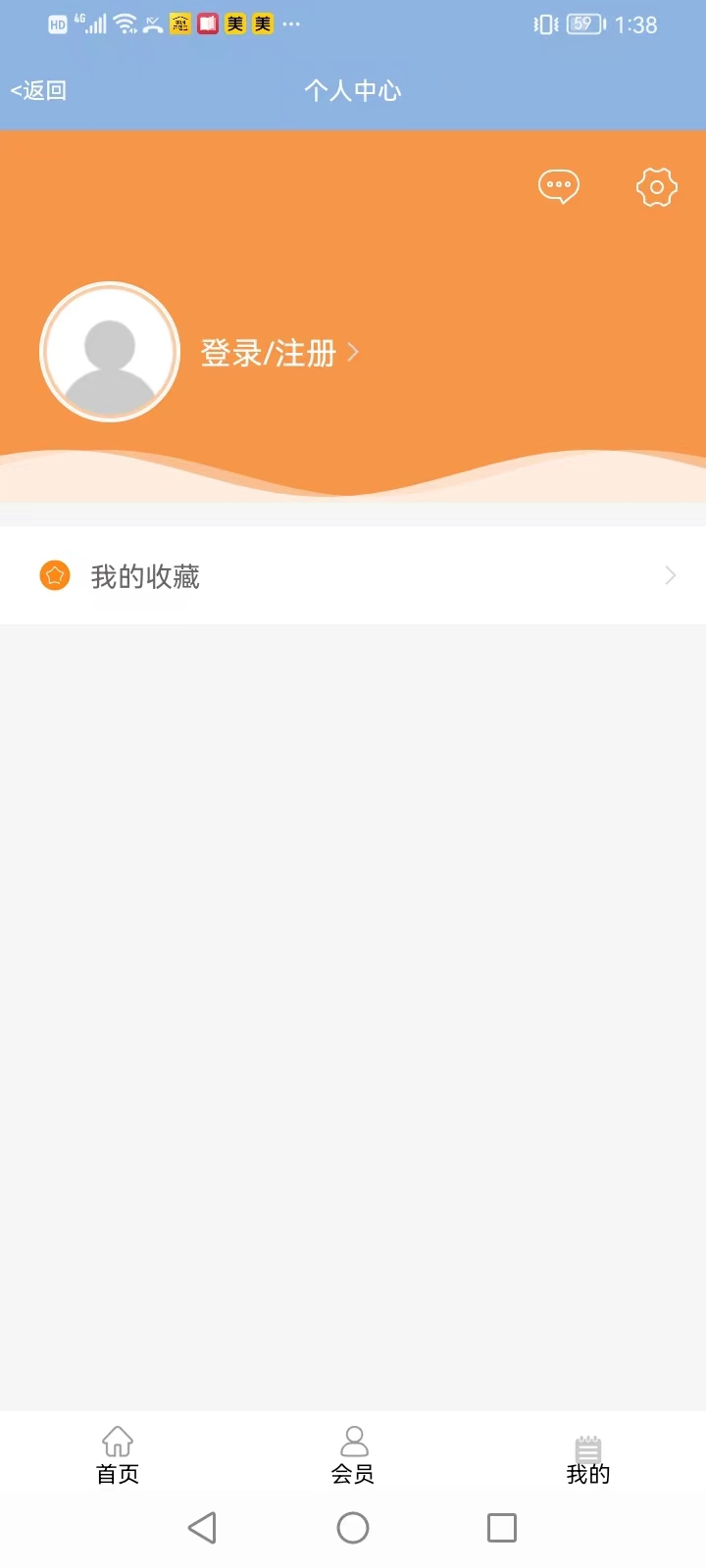Viewport: 706px width, 1568px height.
Task: Open the messages chat bubble icon
Action: point(559,186)
